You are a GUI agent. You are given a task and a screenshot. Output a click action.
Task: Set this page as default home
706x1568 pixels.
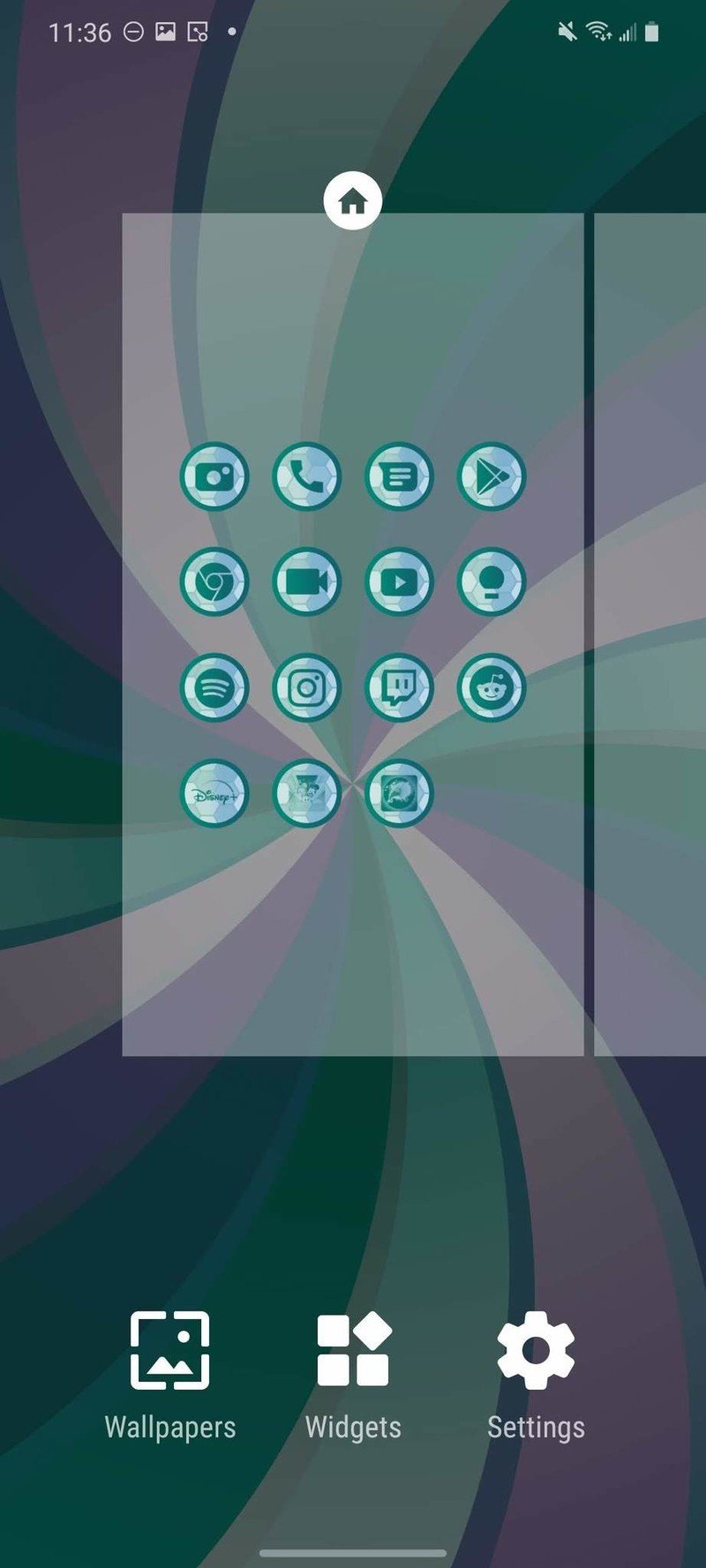352,201
